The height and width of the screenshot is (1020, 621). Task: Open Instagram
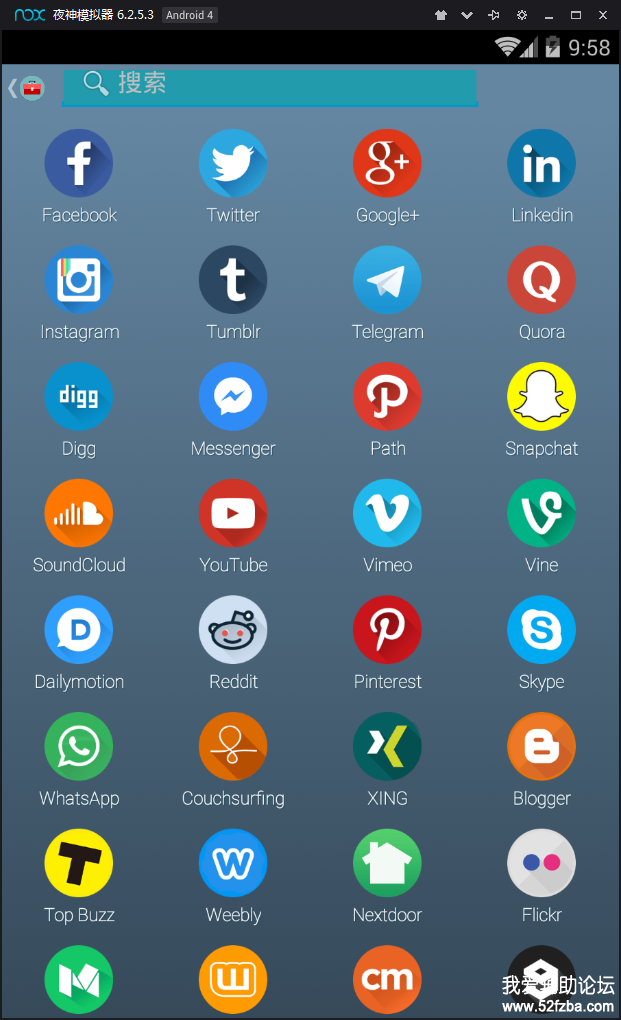coord(79,280)
